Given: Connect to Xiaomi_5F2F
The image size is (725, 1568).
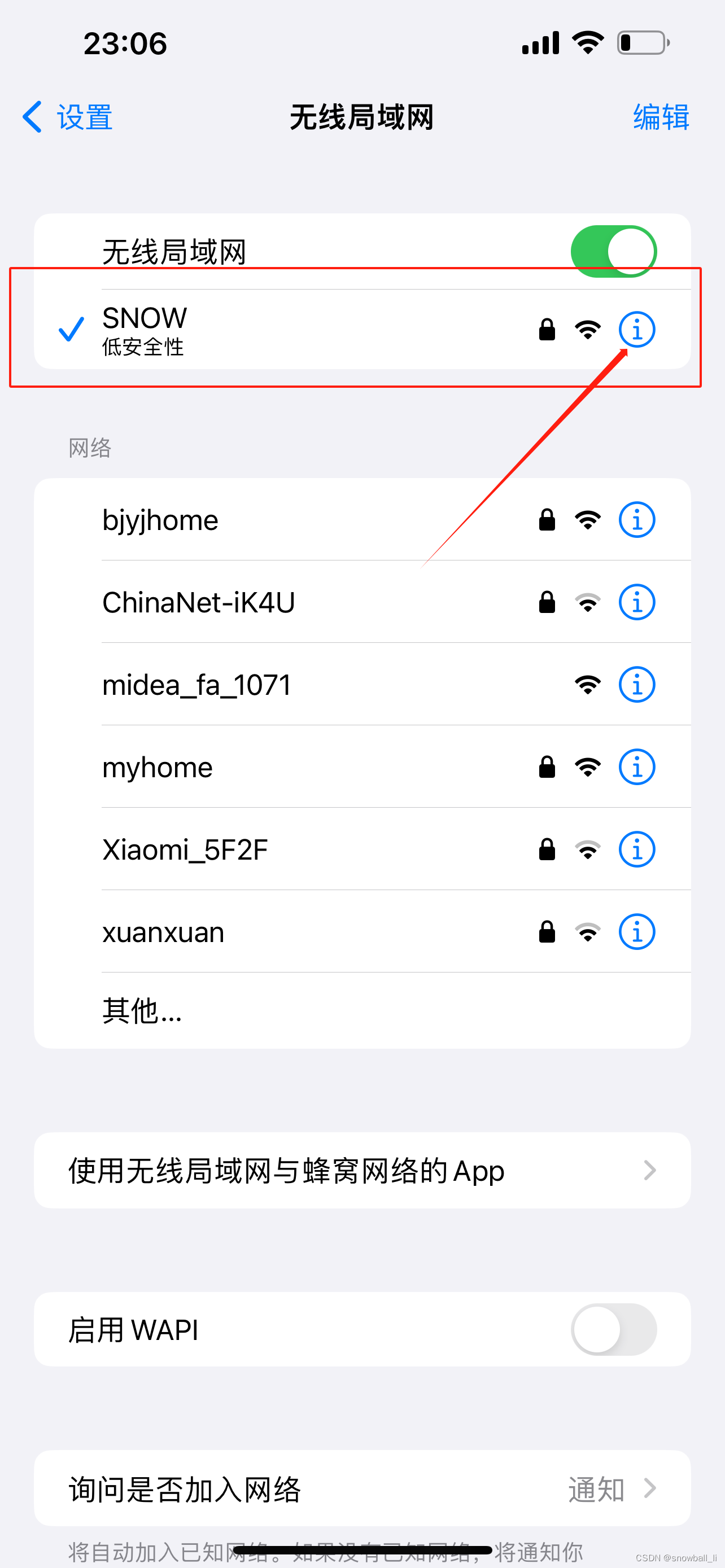Looking at the screenshot, I should (x=362, y=849).
